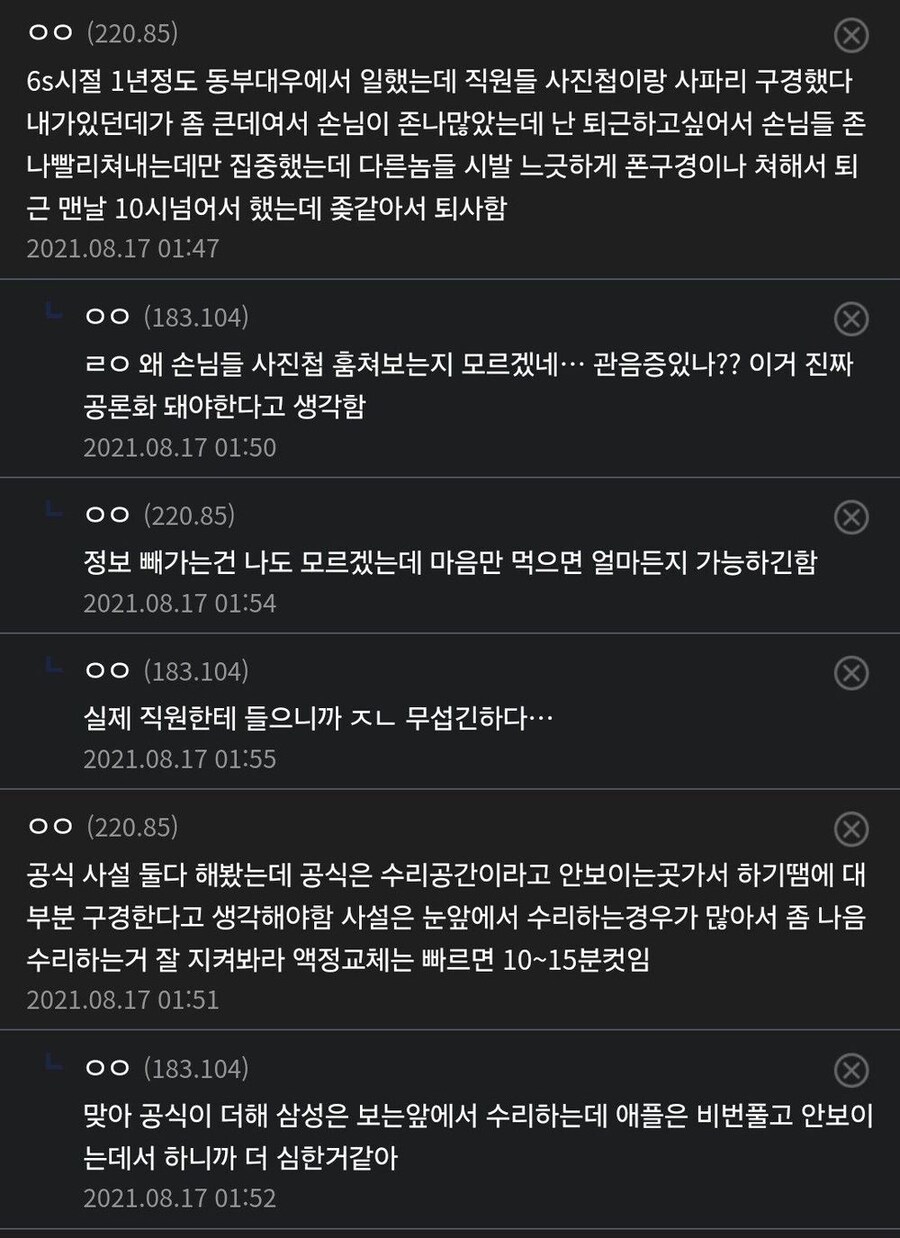This screenshot has width=900, height=1238.
Task: Close the 01:50 reply with its X control
Action: click(852, 317)
